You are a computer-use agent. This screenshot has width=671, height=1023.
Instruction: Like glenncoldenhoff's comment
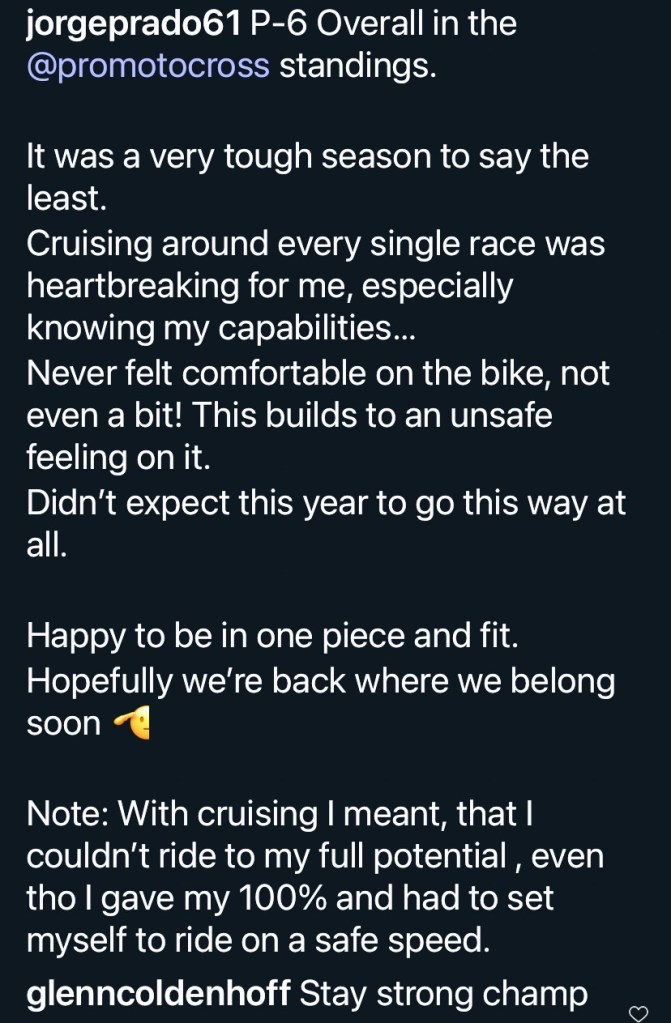pyautogui.click(x=639, y=1012)
